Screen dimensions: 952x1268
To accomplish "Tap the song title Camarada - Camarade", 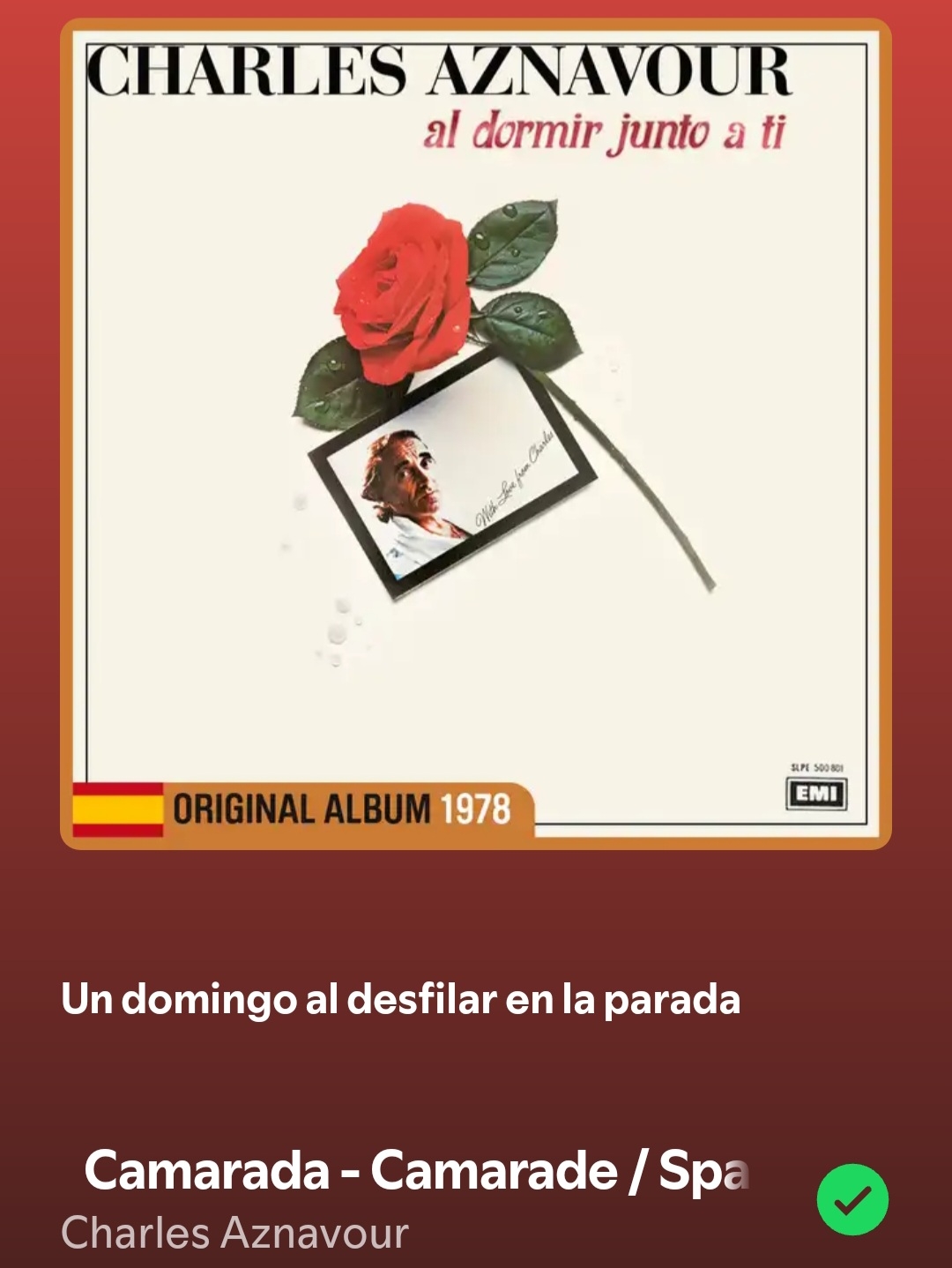I will tap(416, 1171).
